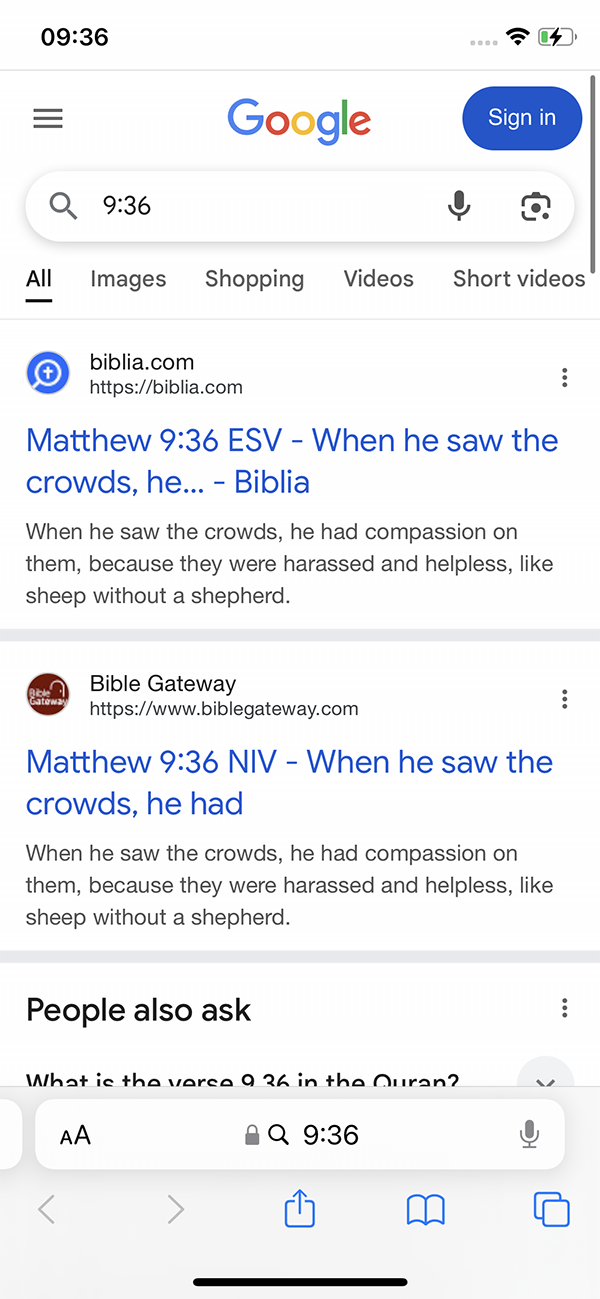The image size is (600, 1299).
Task: Tap the Sign in button
Action: click(521, 118)
